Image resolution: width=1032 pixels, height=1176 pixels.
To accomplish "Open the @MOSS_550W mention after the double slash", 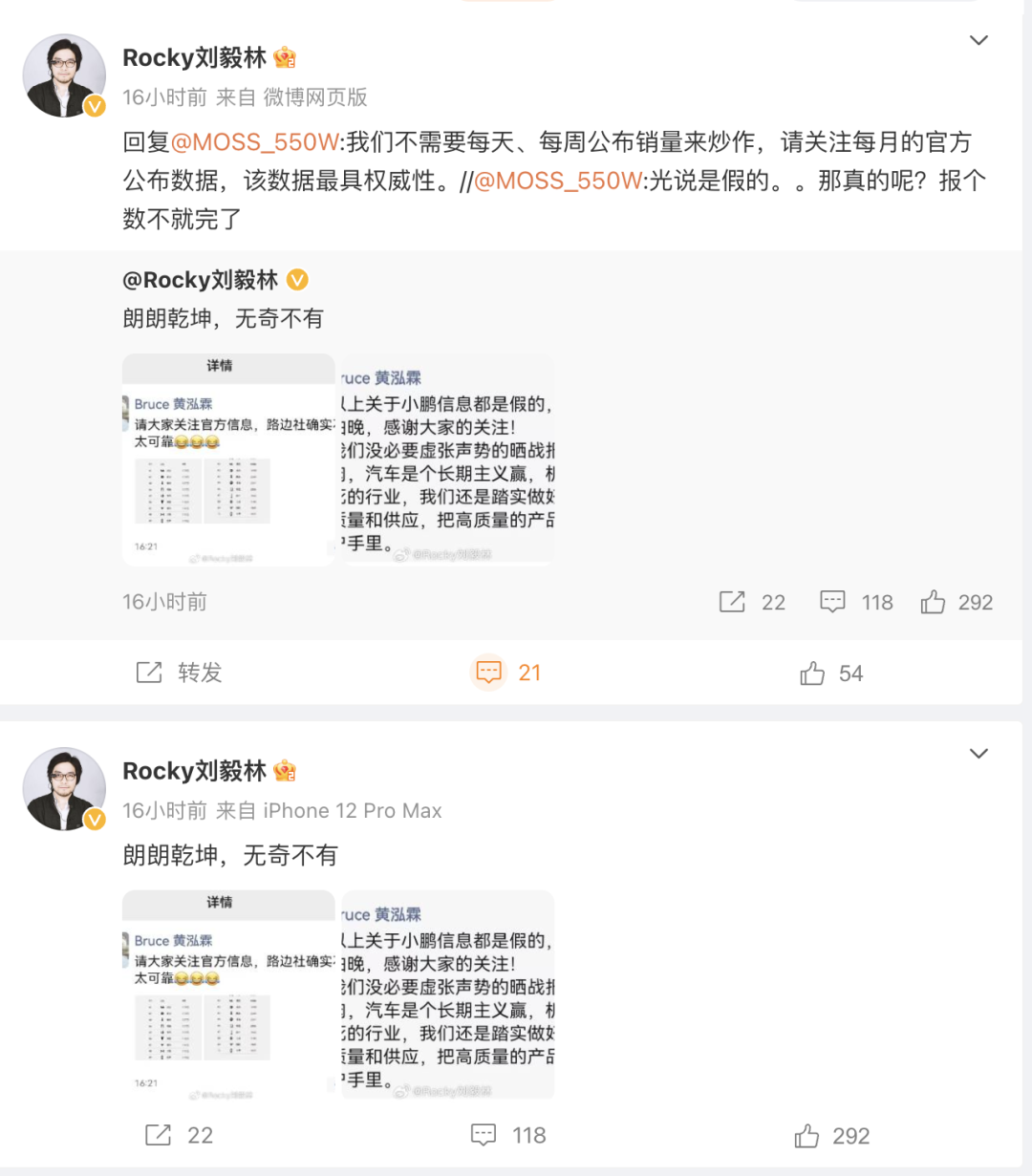I will [x=559, y=181].
